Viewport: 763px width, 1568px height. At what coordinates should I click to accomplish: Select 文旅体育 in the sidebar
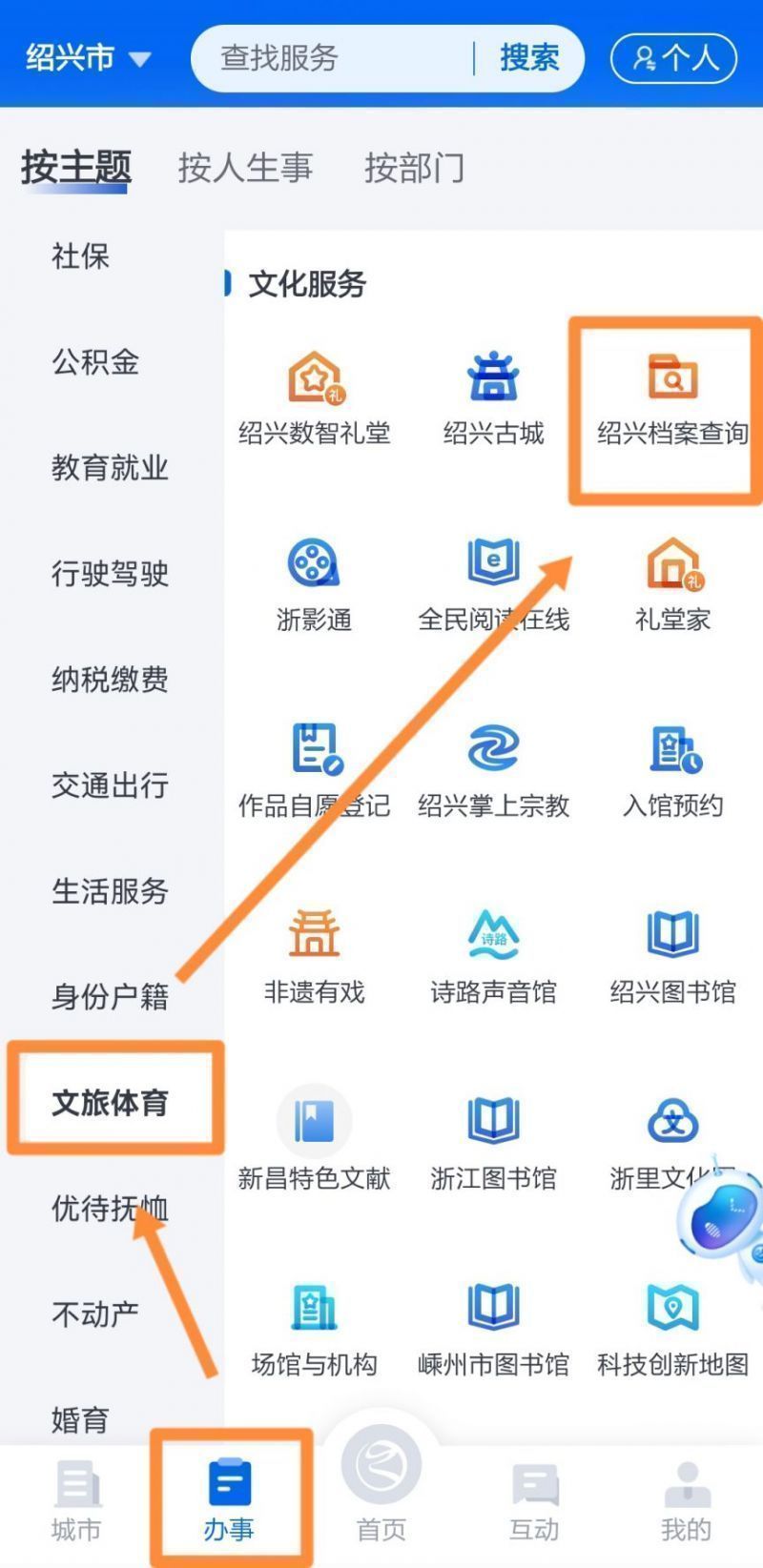pyautogui.click(x=110, y=1103)
